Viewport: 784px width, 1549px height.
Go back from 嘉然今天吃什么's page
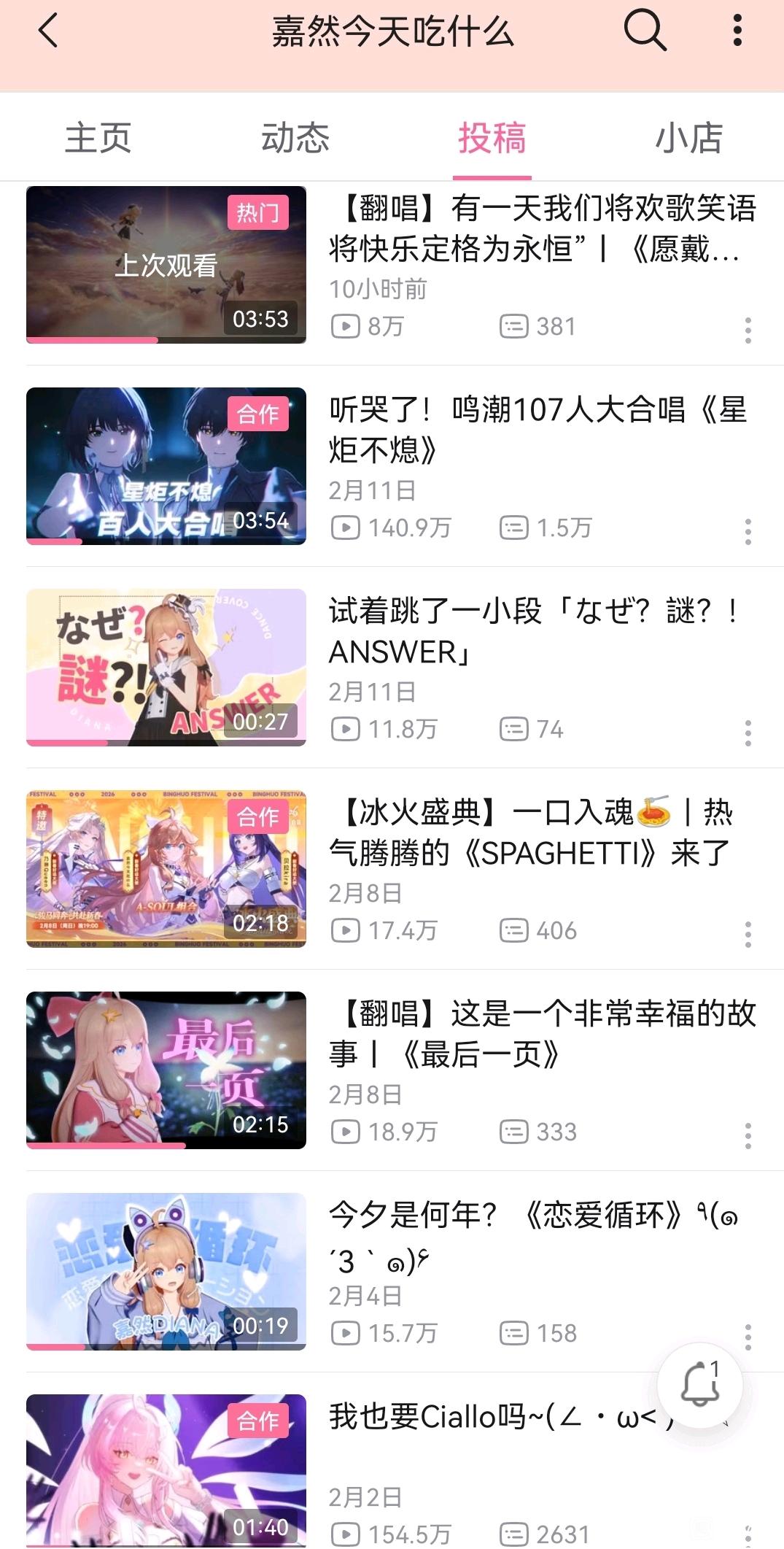(48, 32)
